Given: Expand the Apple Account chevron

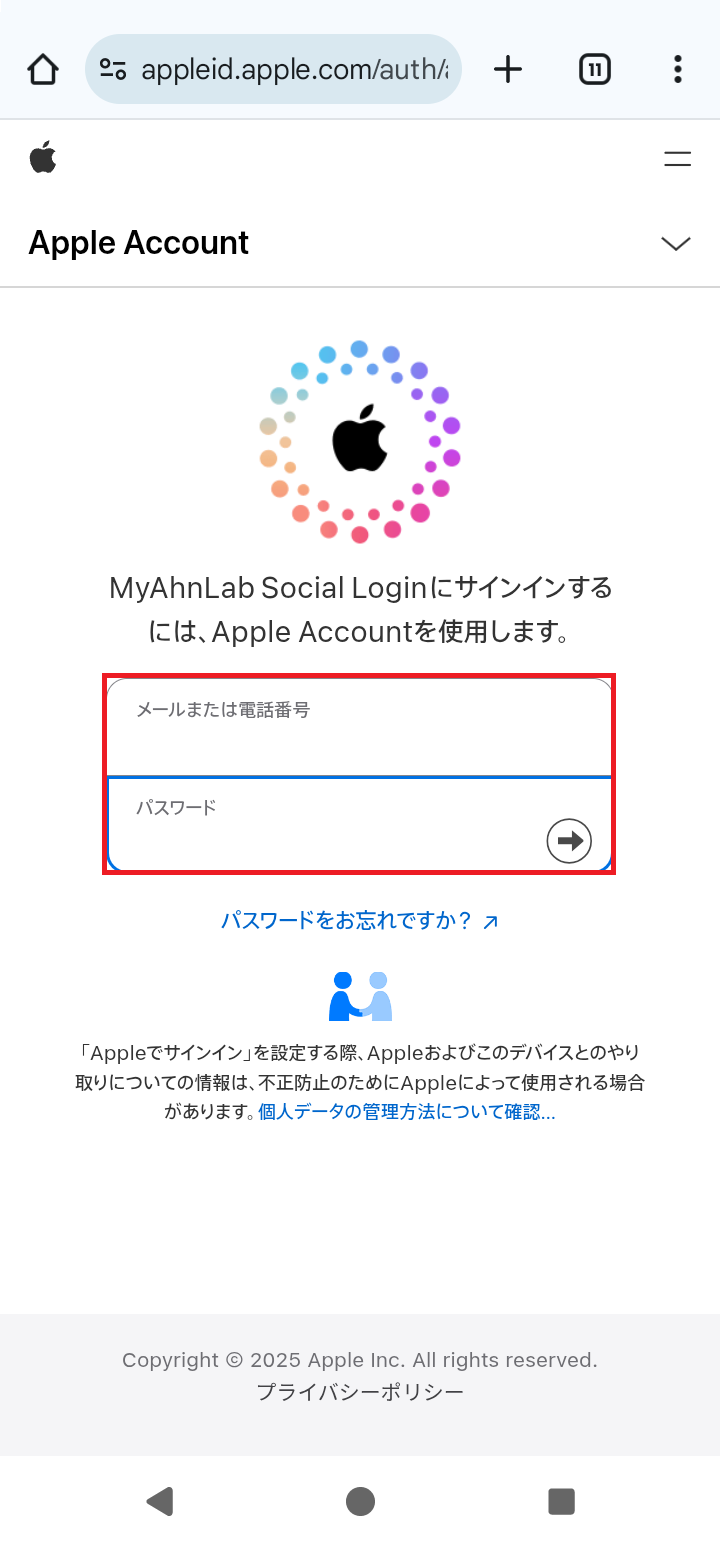Looking at the screenshot, I should coord(676,243).
